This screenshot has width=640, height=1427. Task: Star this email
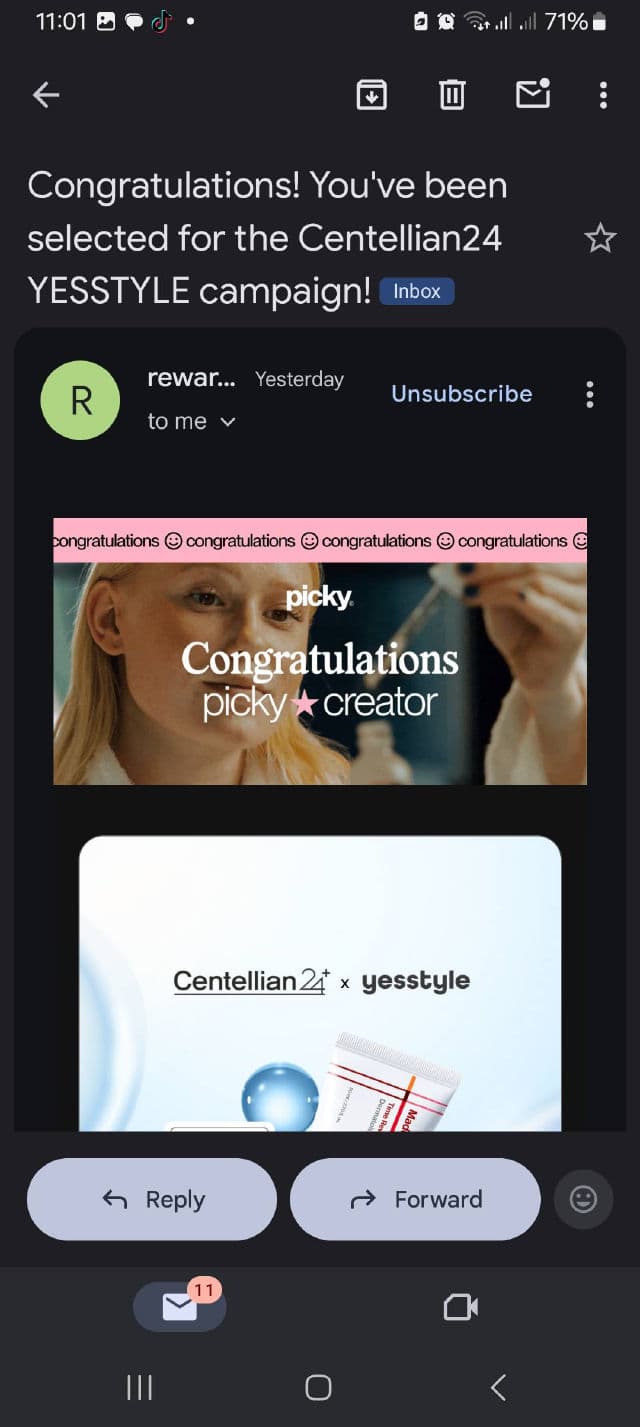(600, 238)
